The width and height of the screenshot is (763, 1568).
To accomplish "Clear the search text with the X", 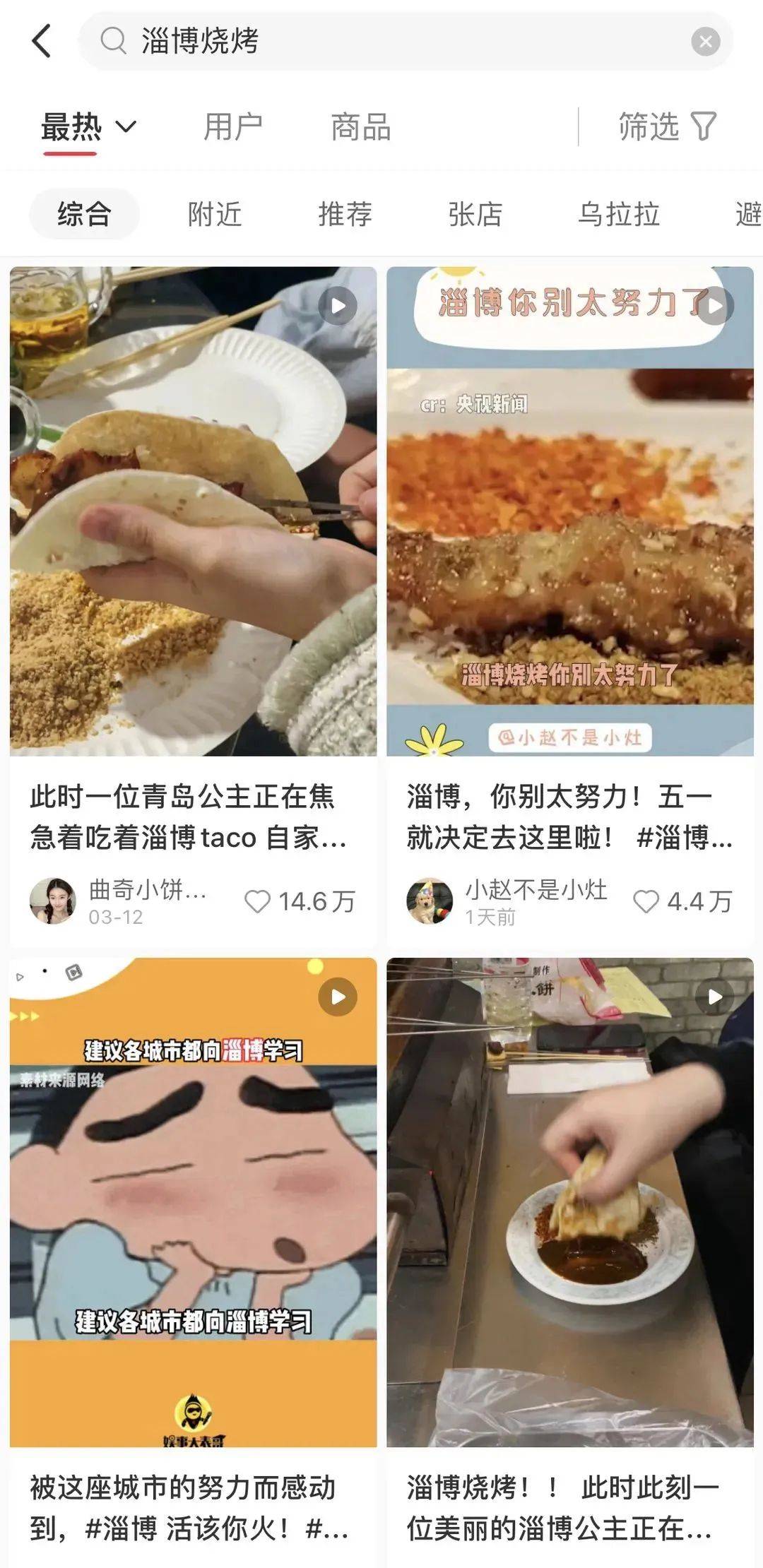I will point(705,42).
